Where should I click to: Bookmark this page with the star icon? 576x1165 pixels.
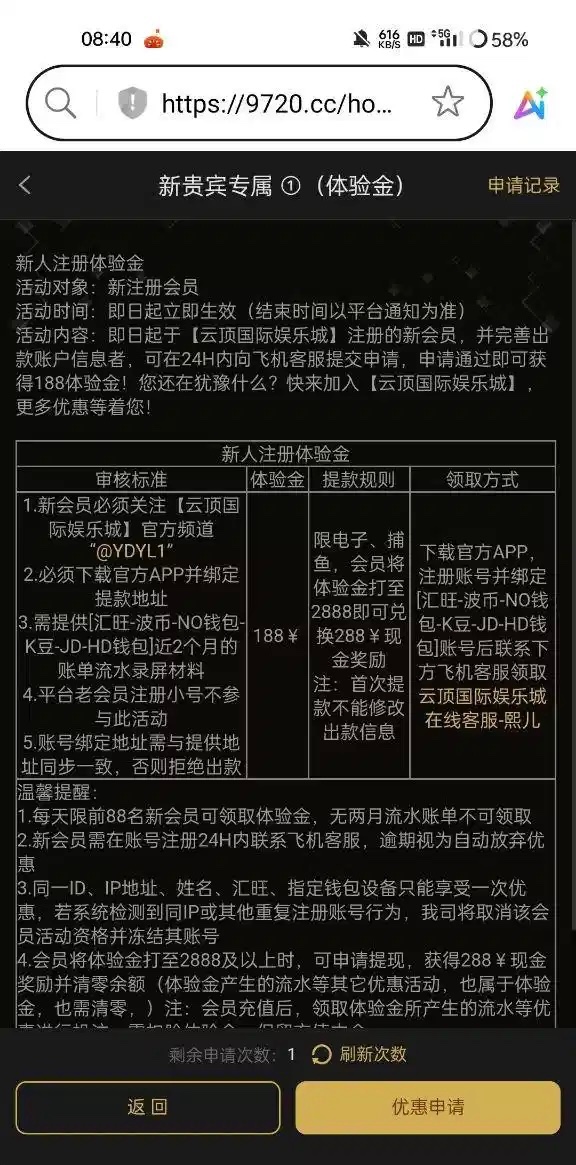[447, 103]
